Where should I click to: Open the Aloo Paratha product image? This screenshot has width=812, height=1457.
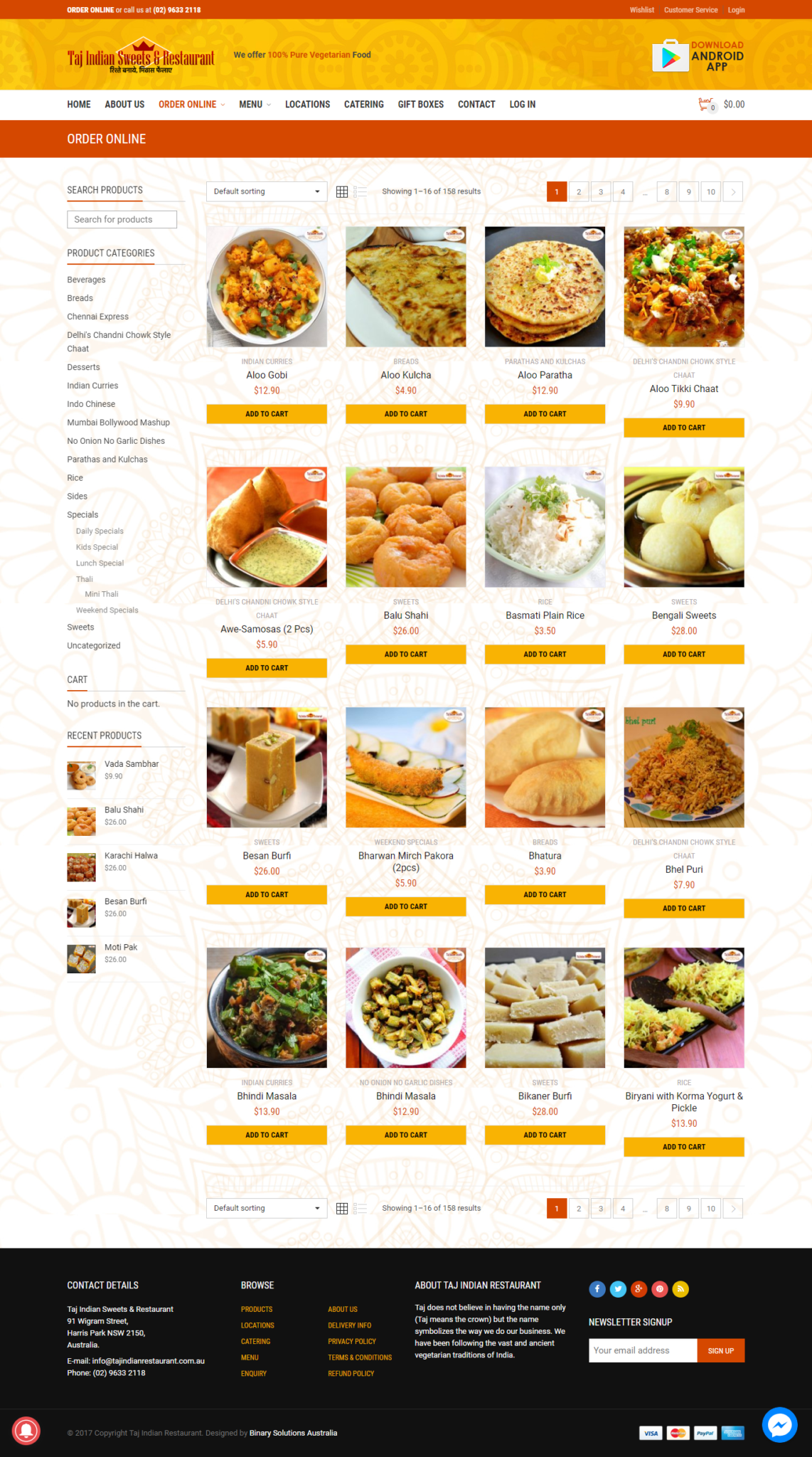click(x=545, y=287)
